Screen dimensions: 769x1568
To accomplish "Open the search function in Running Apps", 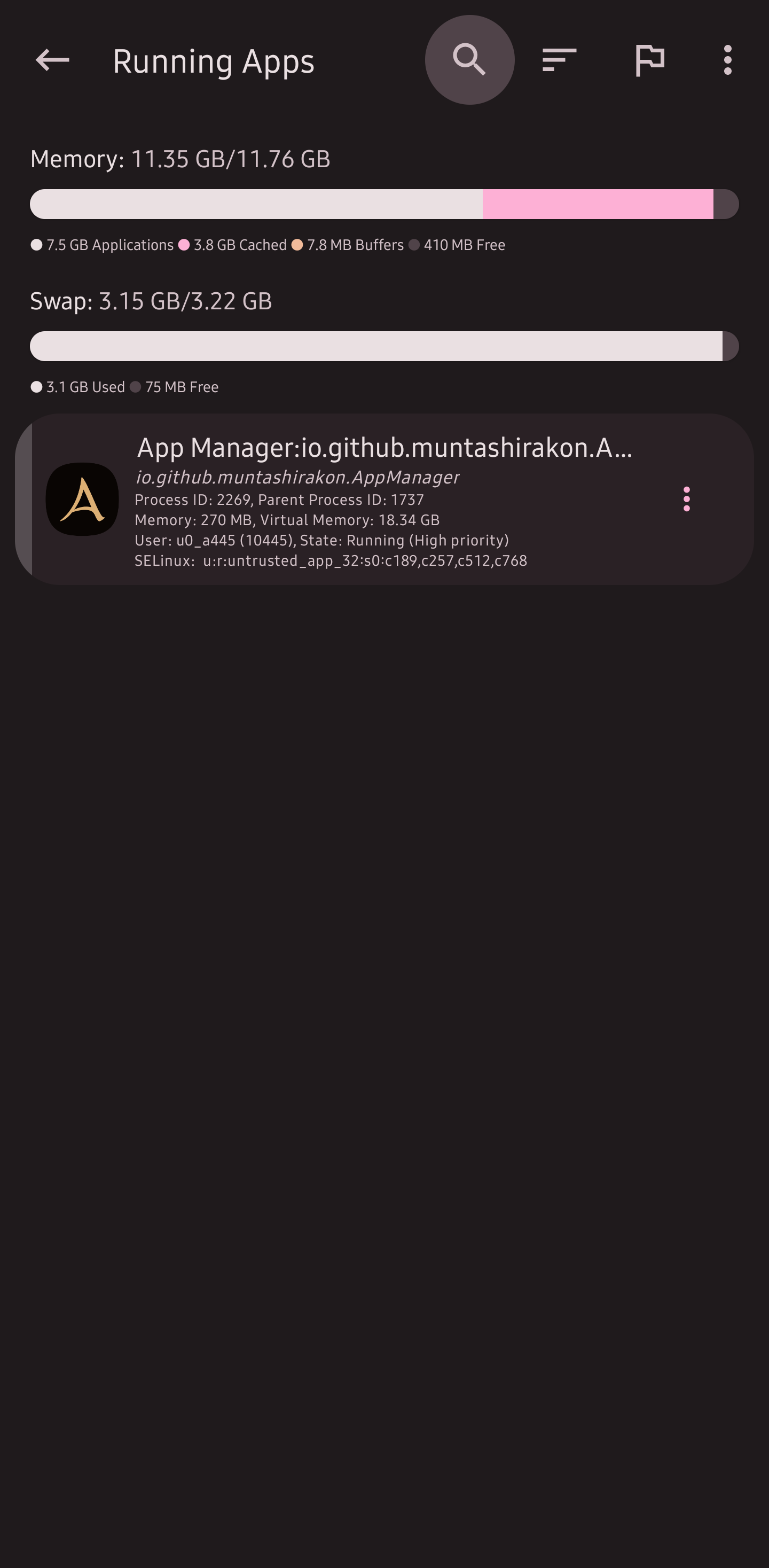I will 469,59.
